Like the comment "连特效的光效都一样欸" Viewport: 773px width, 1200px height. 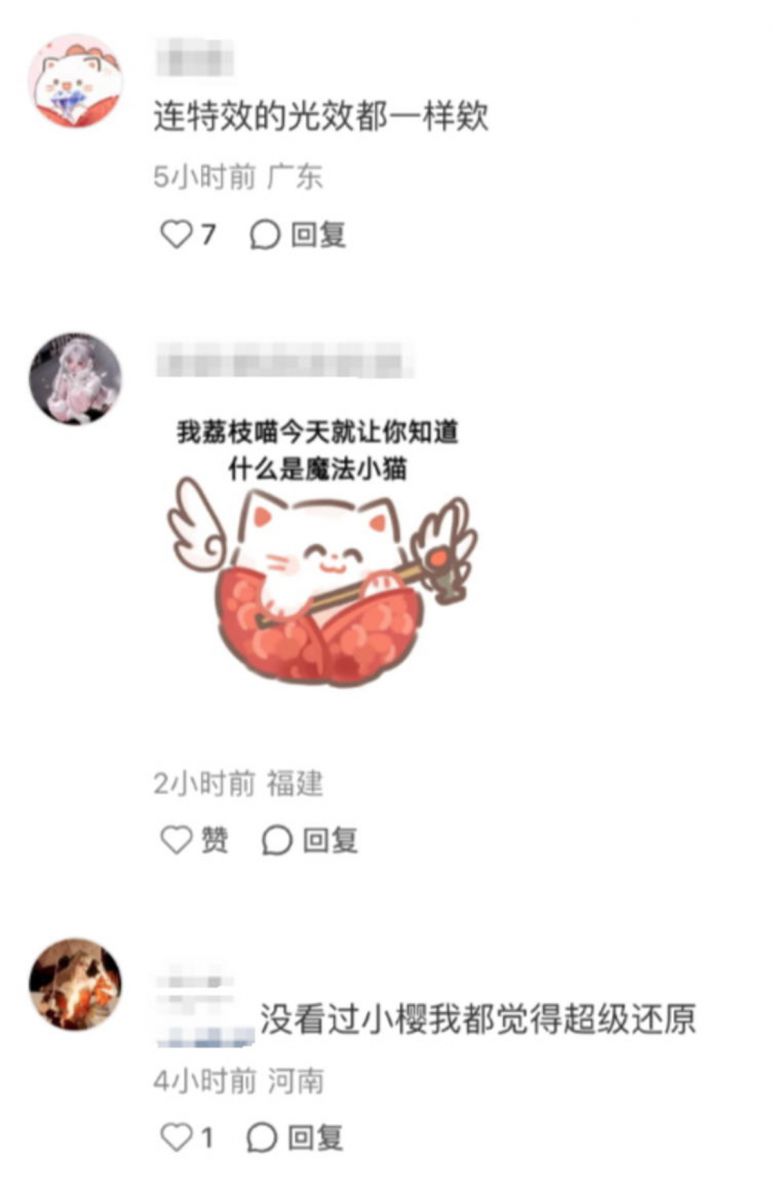pos(177,235)
